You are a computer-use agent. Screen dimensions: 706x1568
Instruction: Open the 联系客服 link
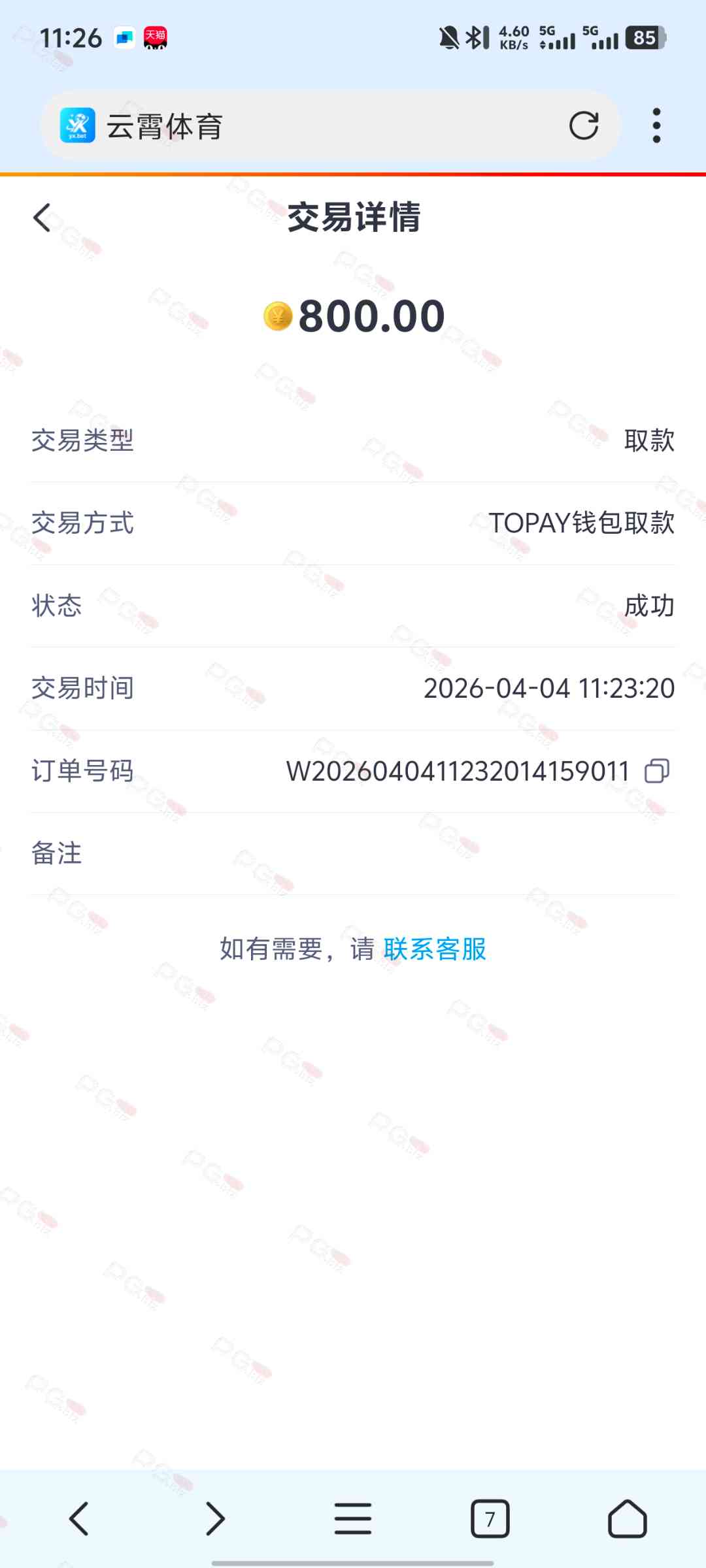coord(435,949)
